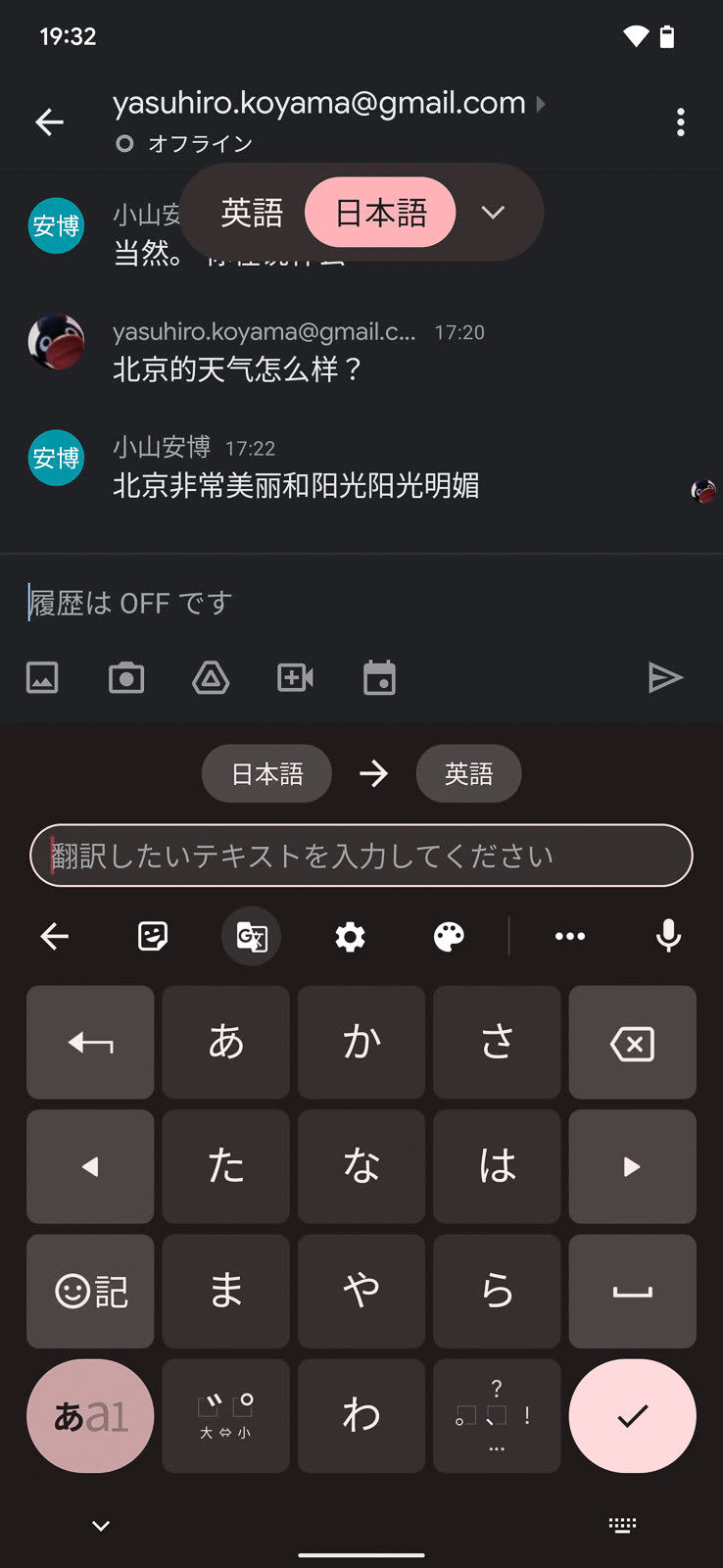Change source language chip 日本語
The image size is (723, 1568).
(x=266, y=774)
